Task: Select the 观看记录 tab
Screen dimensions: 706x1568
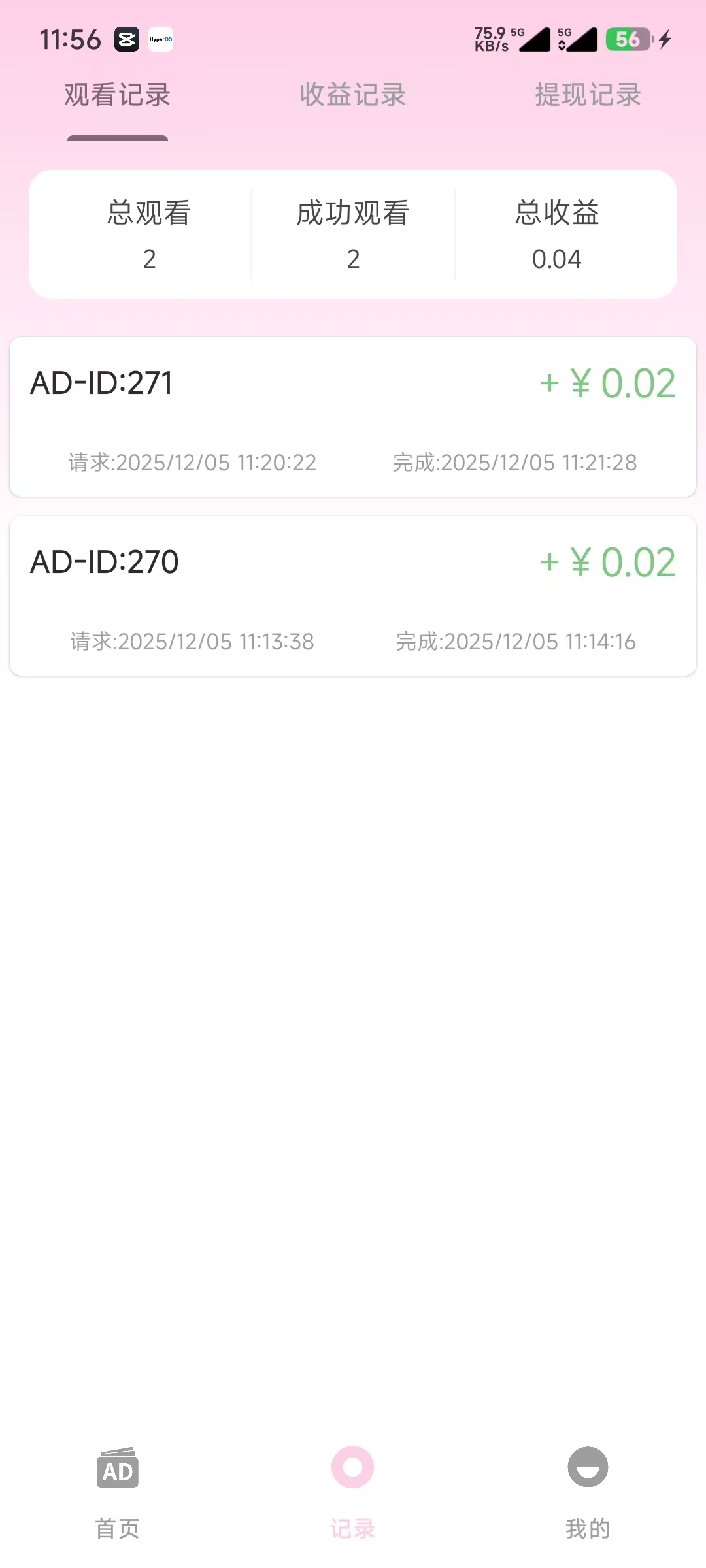Action: point(118,95)
